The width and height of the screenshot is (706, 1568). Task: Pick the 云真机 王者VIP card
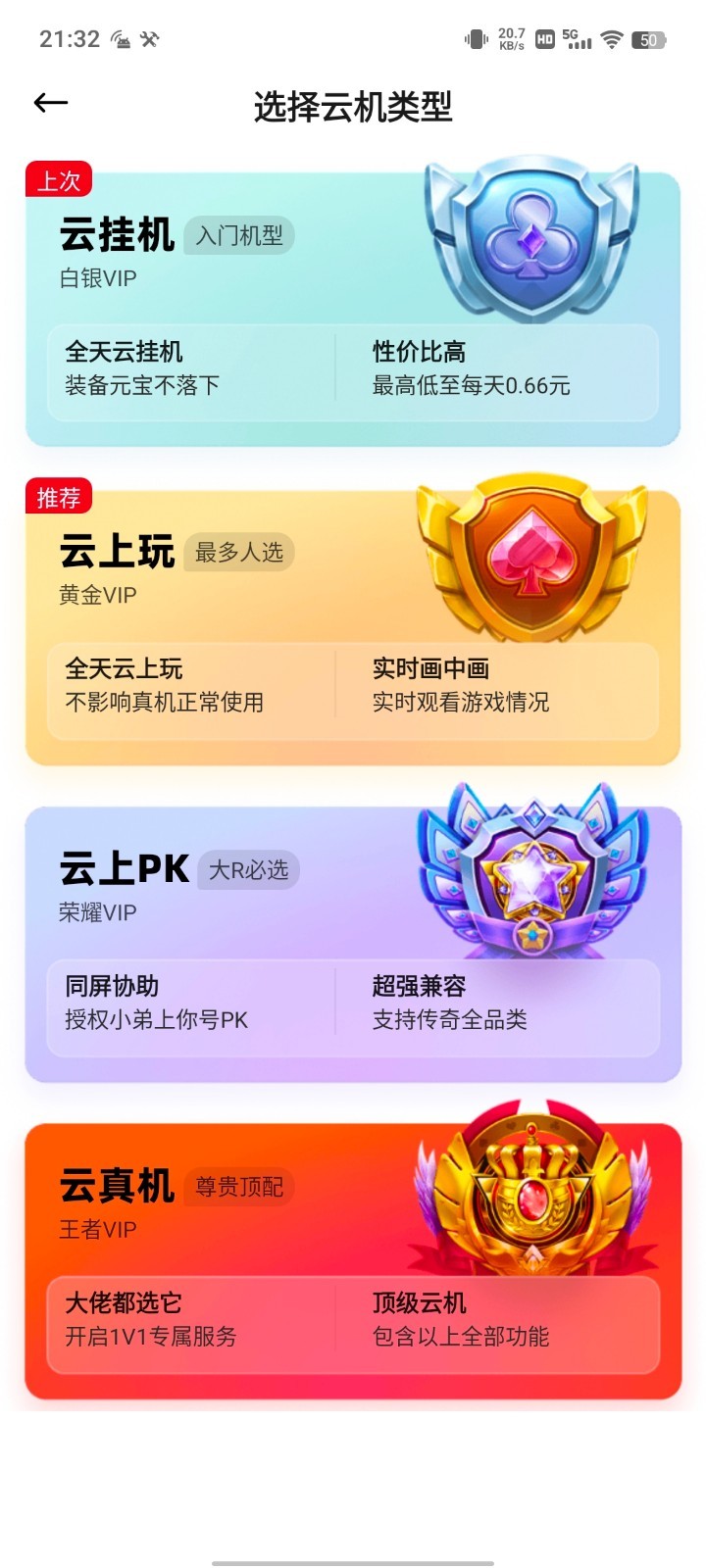tap(353, 1260)
